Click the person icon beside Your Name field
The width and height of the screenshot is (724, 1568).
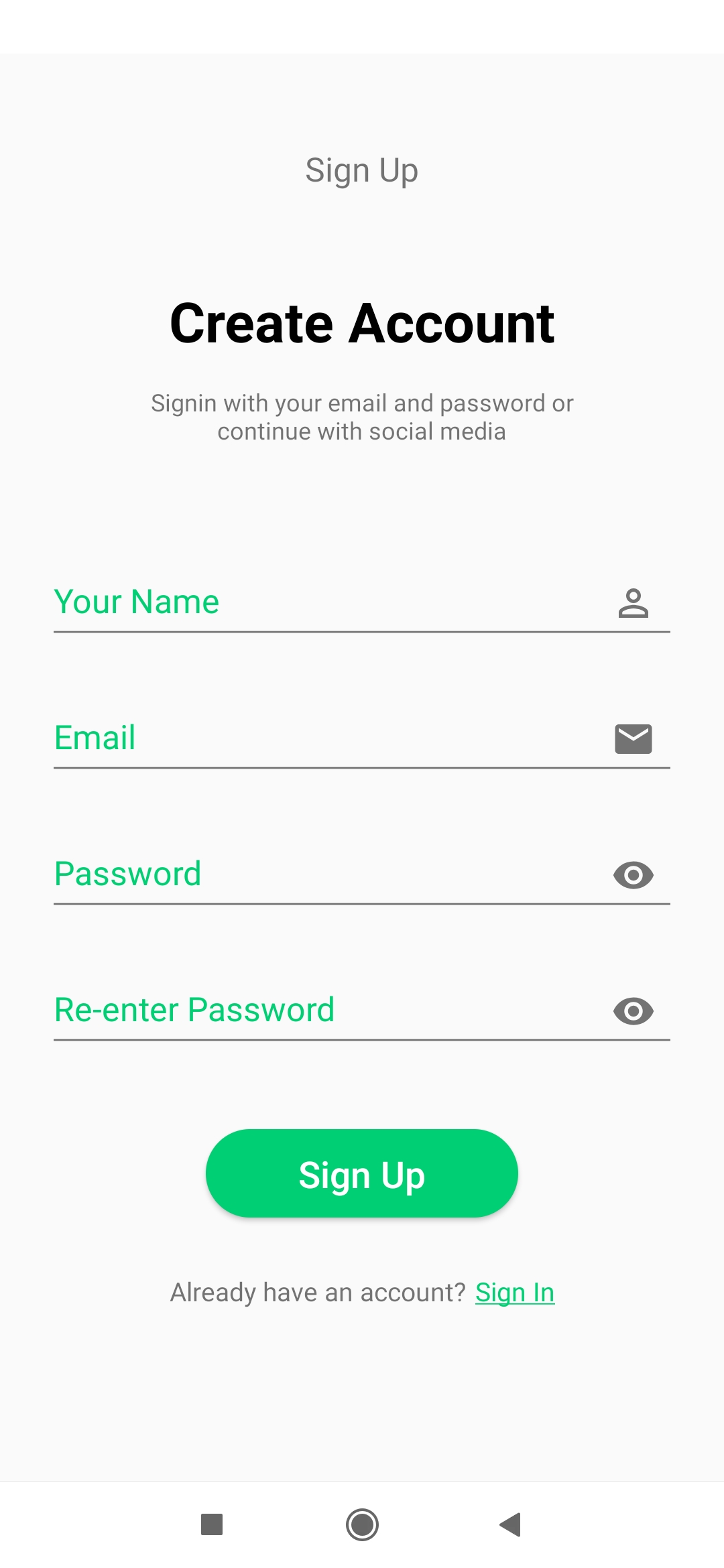point(632,603)
